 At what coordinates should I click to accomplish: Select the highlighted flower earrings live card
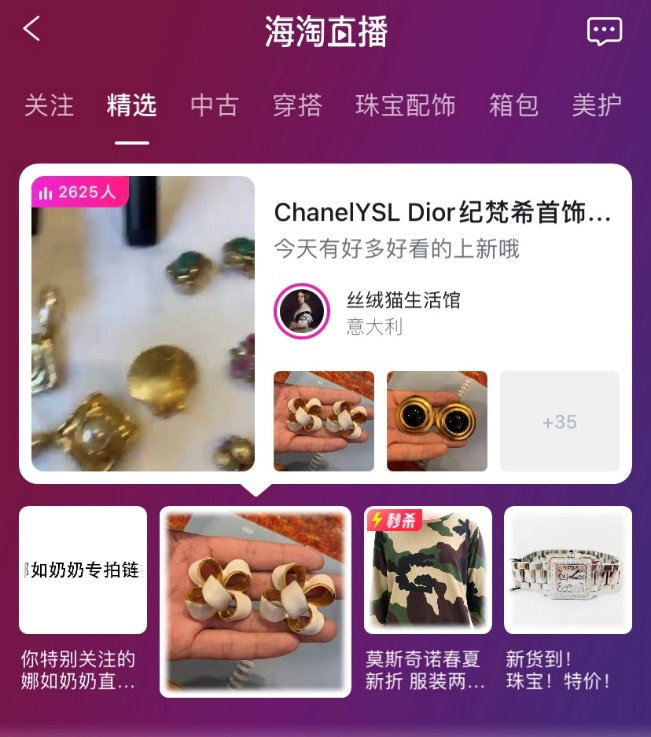coord(256,600)
